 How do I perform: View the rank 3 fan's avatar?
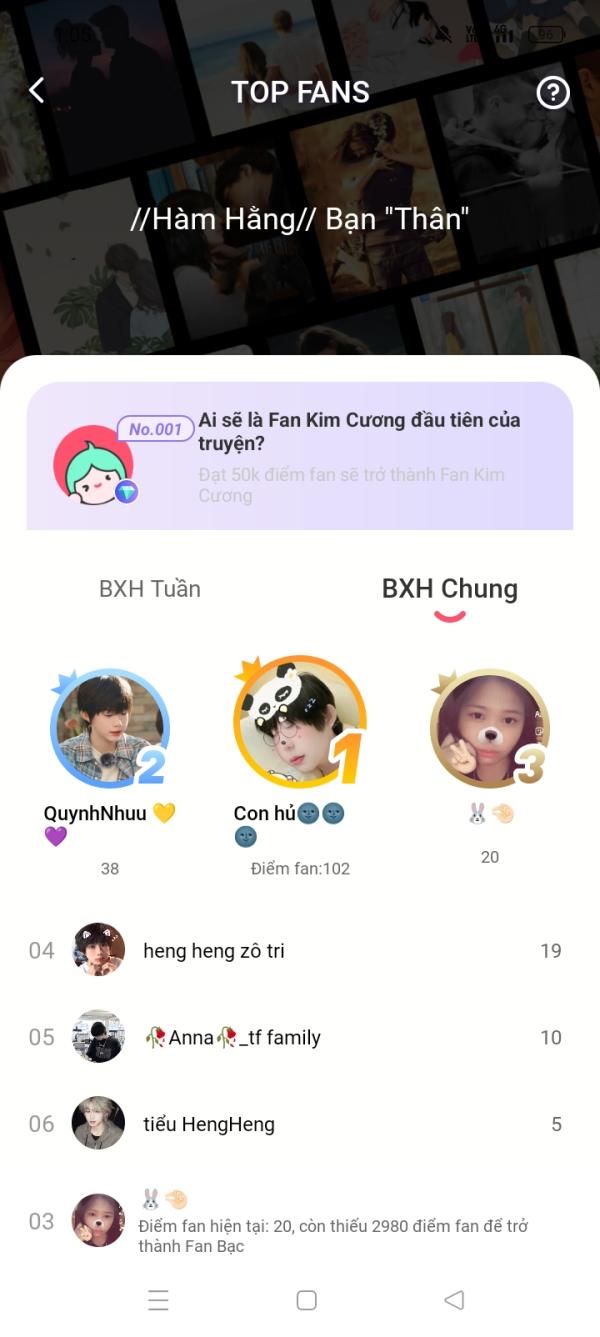489,729
